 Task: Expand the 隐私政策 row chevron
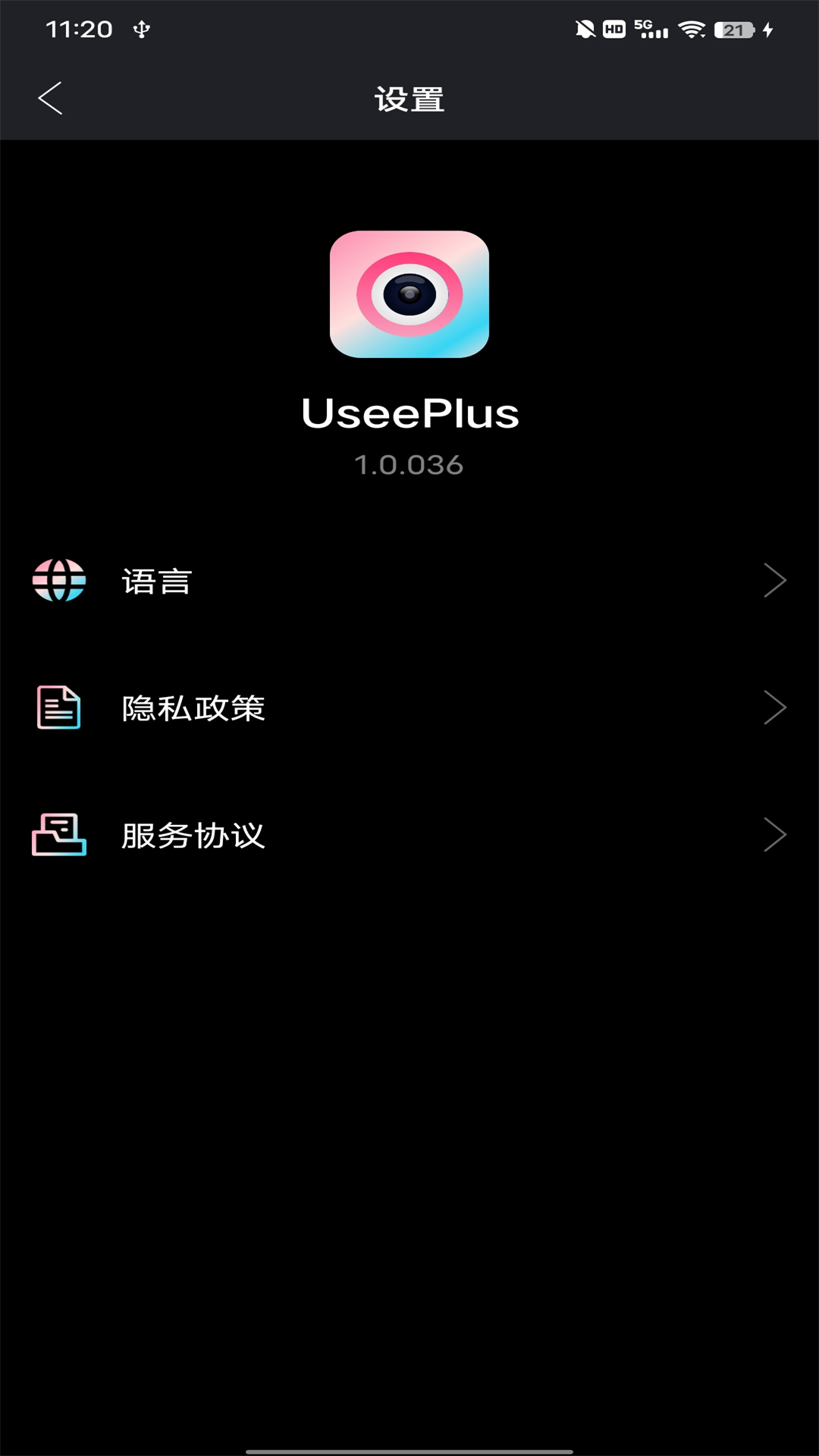pyautogui.click(x=776, y=708)
